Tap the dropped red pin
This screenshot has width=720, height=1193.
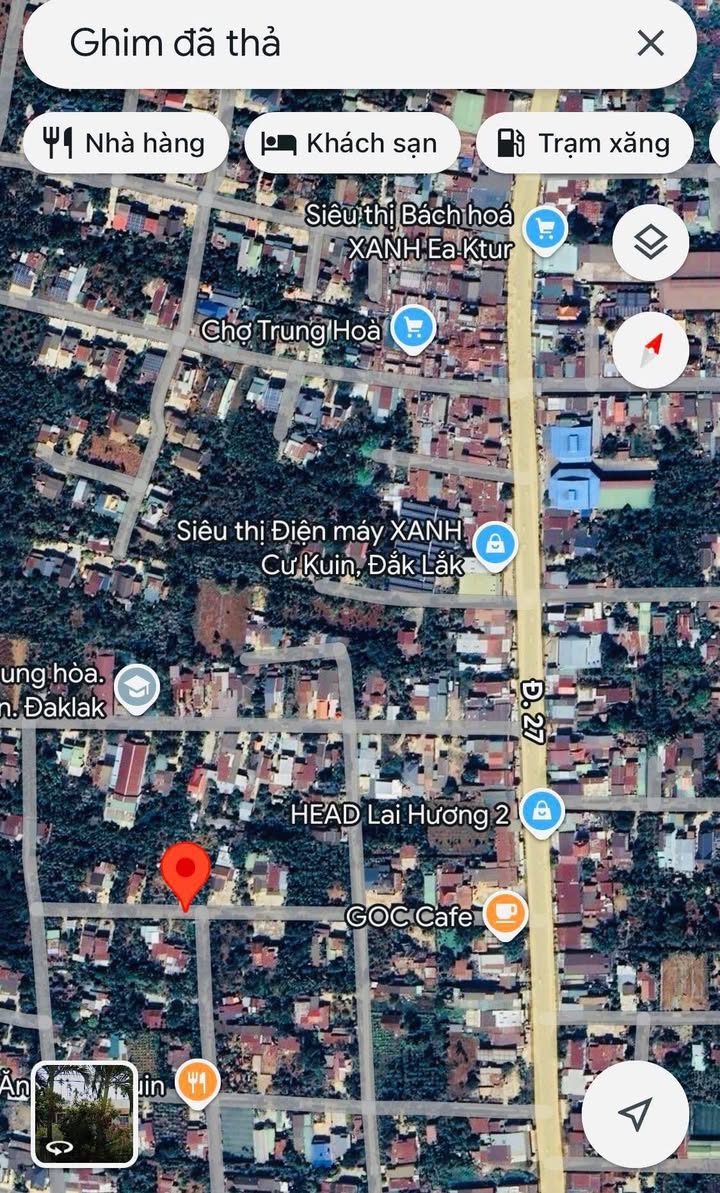(x=185, y=872)
